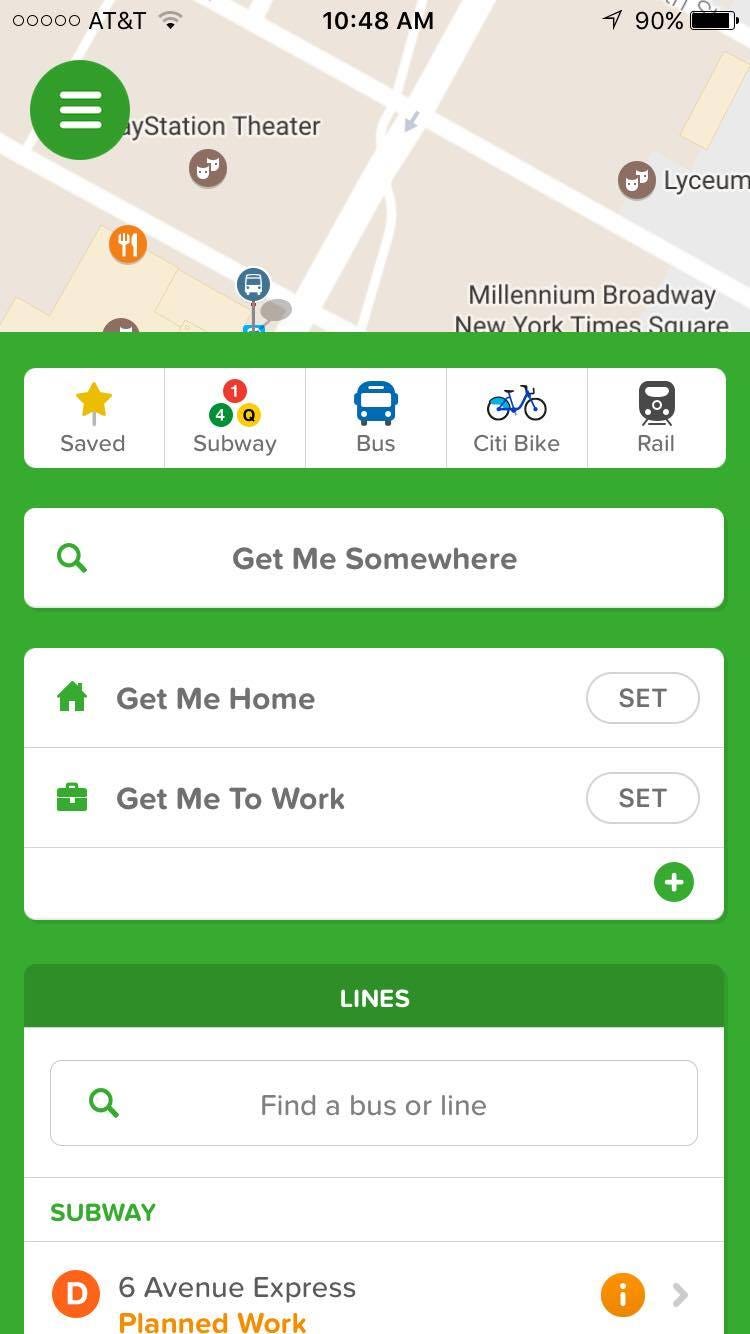Set the home address

pyautogui.click(x=642, y=698)
